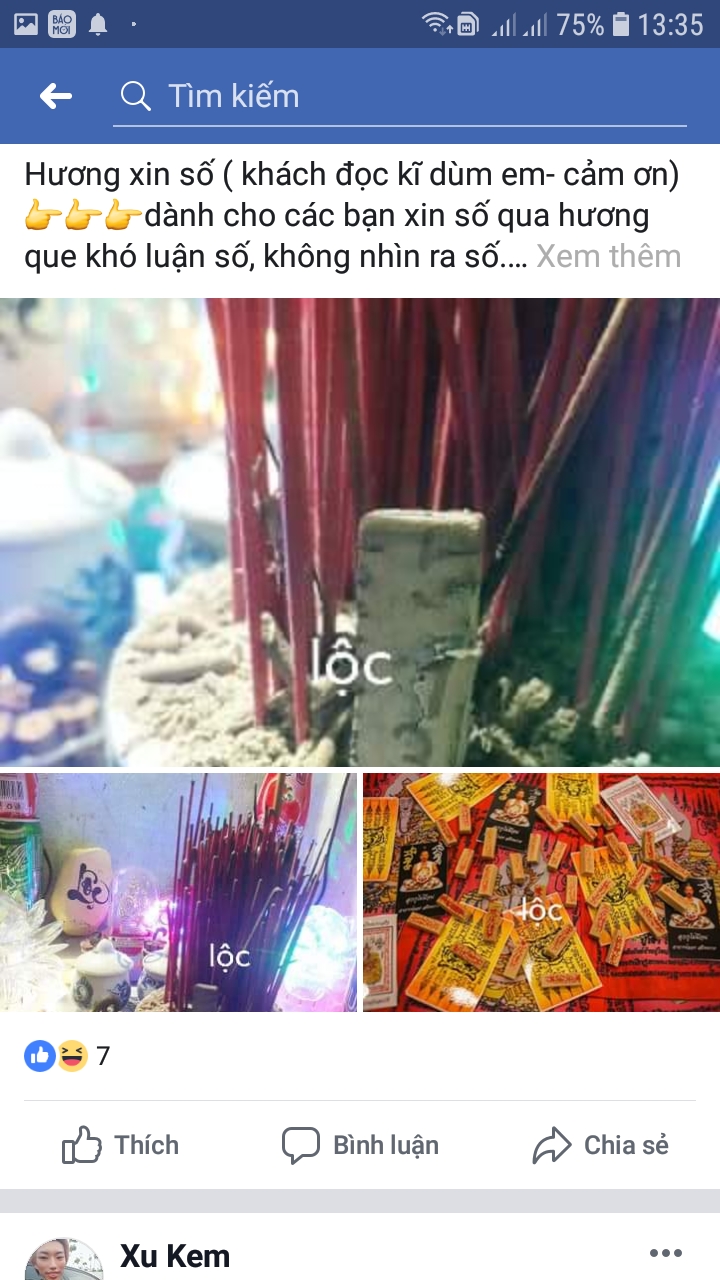
Task: Like the post with Thích
Action: point(121,1145)
